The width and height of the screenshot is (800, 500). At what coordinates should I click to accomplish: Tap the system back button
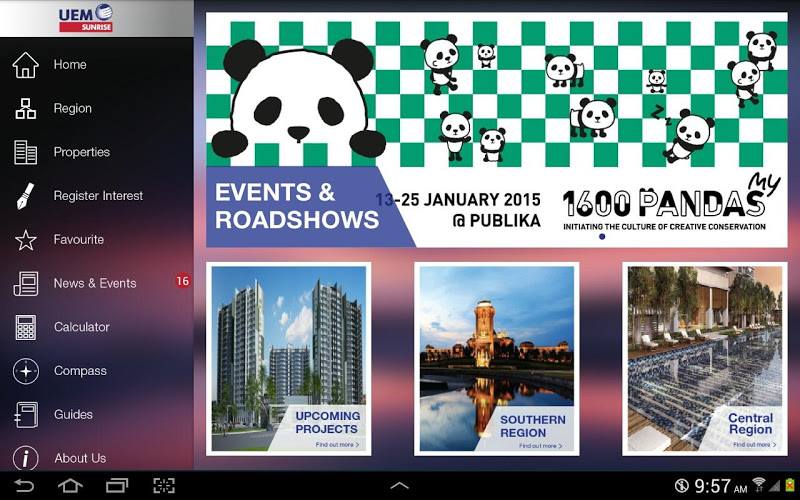point(24,486)
